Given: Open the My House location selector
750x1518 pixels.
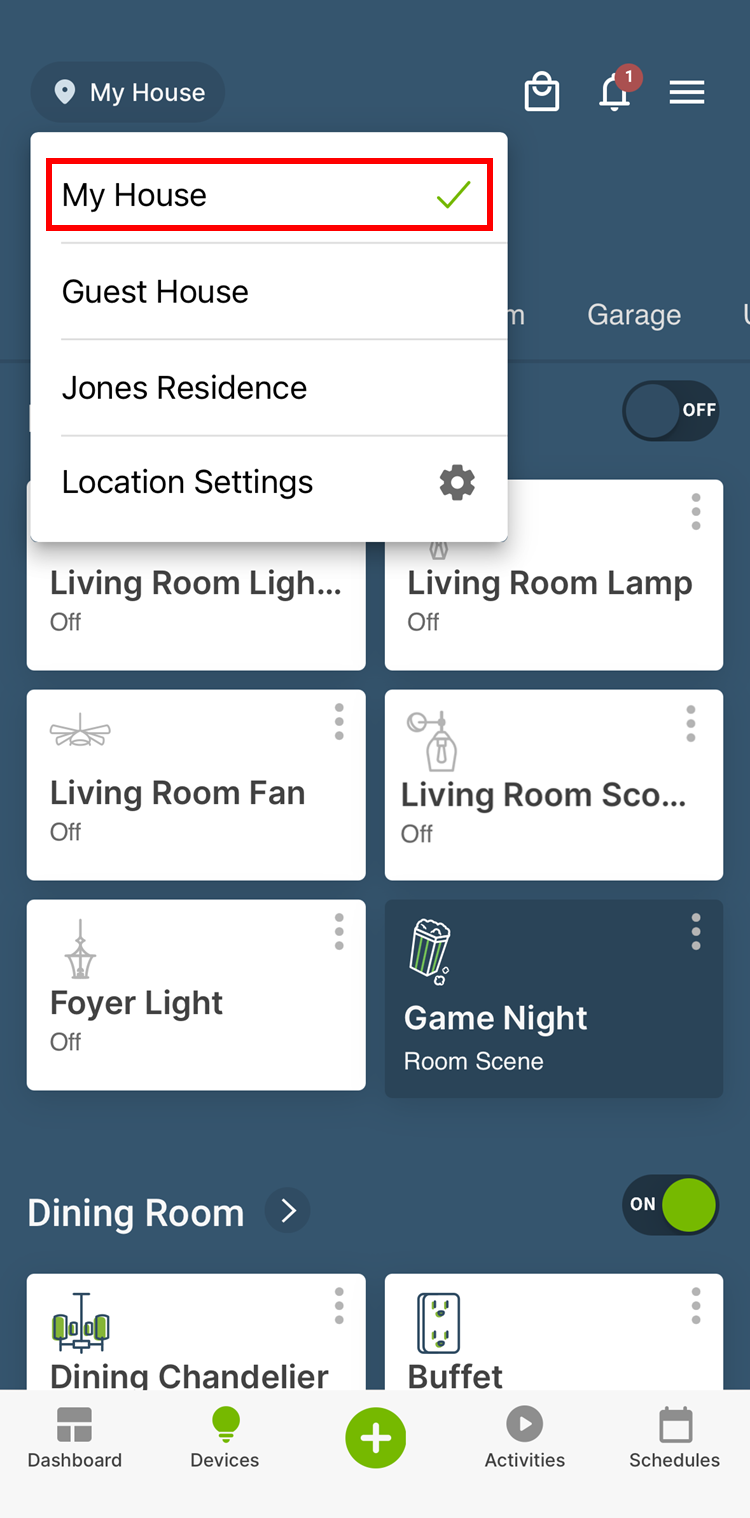Looking at the screenshot, I should 127,92.
